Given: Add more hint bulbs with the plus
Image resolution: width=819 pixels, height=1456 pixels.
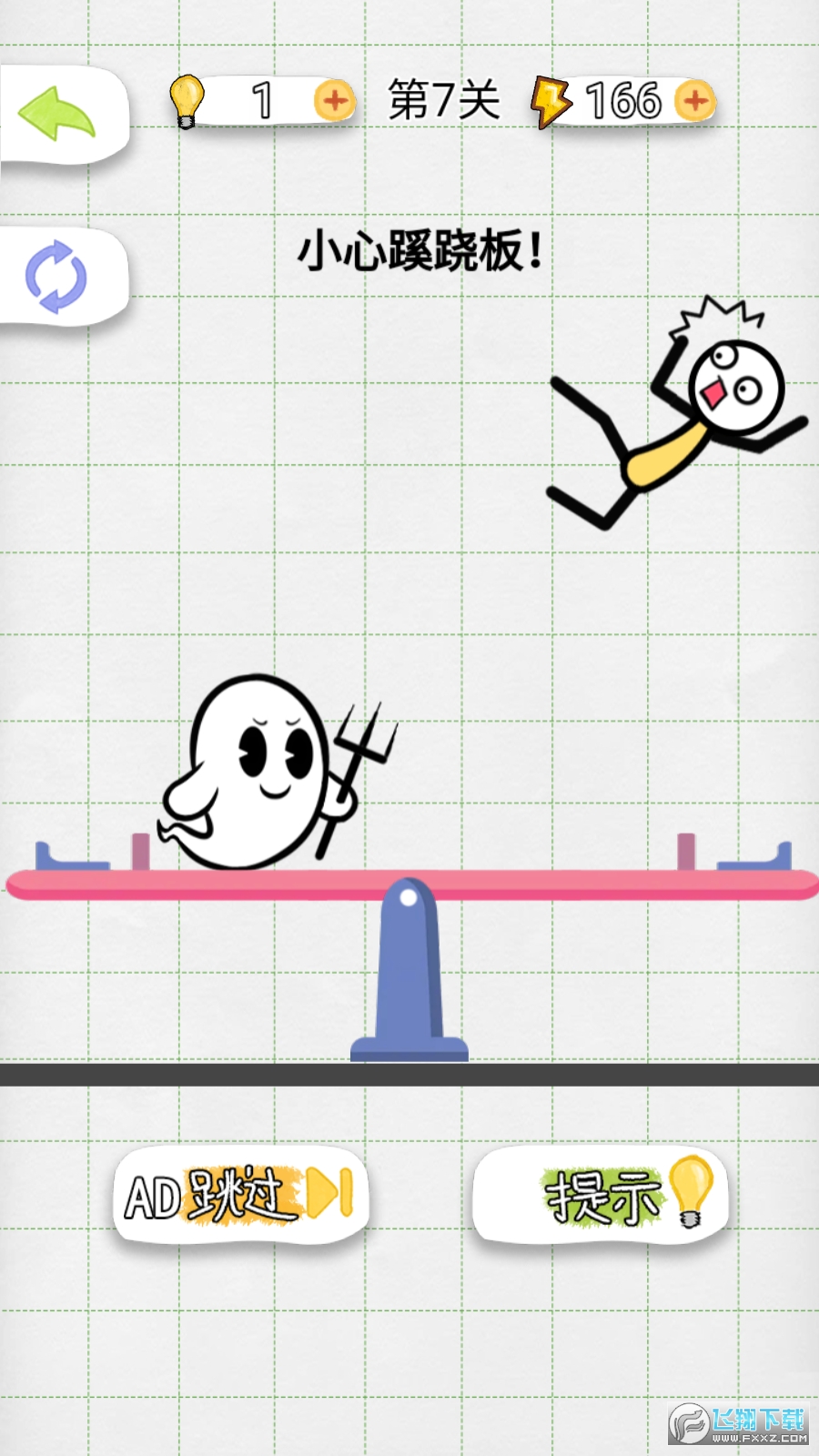Looking at the screenshot, I should click(x=334, y=101).
